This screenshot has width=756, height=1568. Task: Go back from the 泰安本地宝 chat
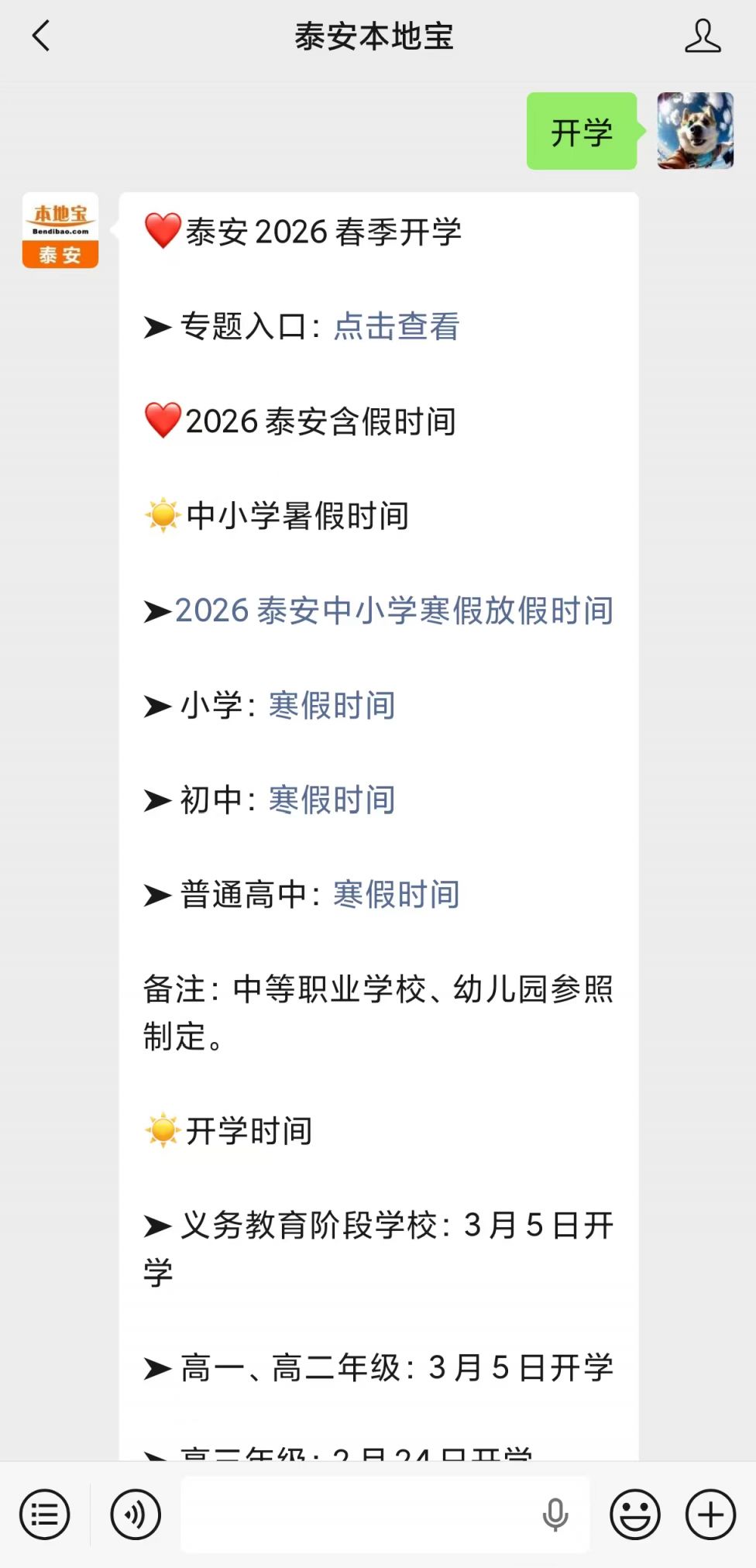41,36
